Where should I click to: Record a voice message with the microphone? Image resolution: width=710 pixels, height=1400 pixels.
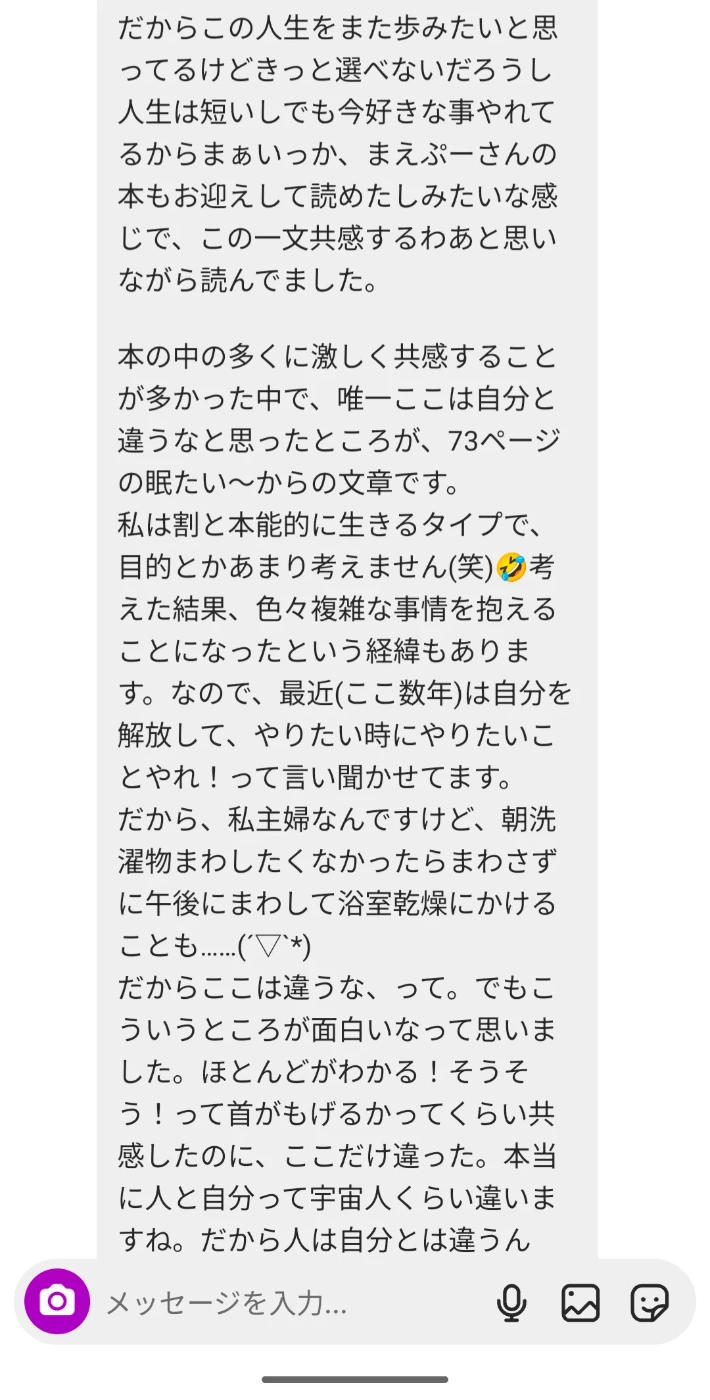(x=512, y=1303)
